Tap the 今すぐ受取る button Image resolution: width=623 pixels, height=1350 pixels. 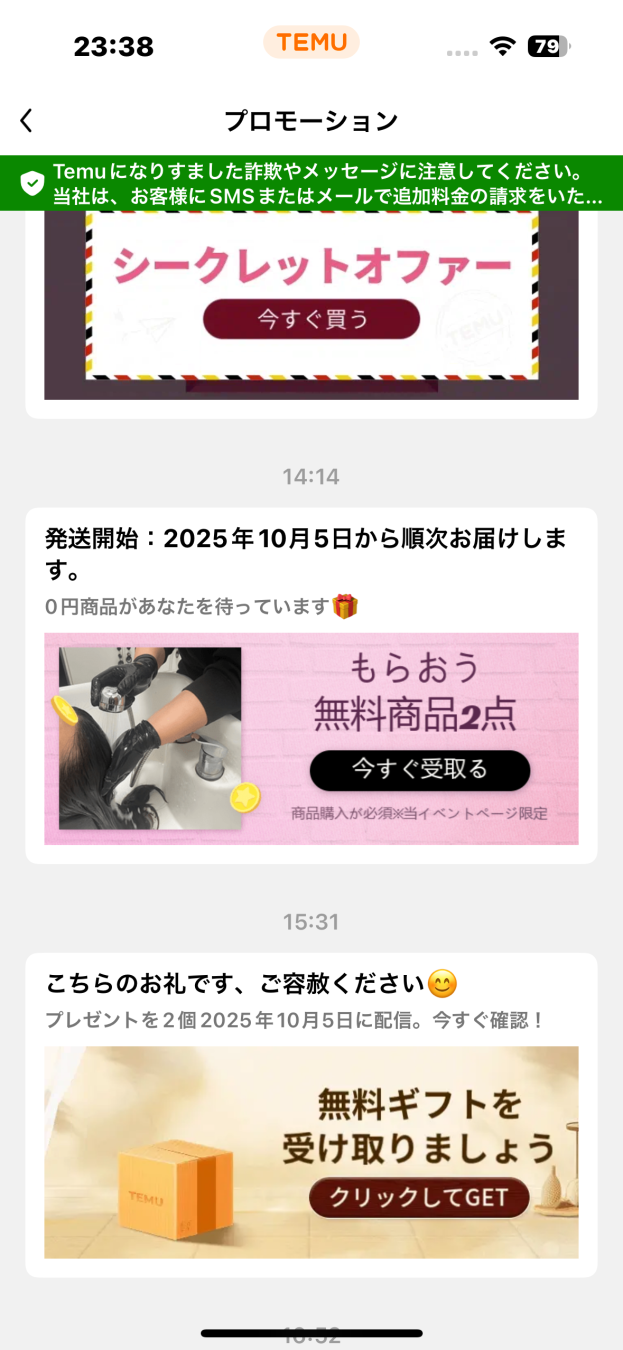pos(419,769)
